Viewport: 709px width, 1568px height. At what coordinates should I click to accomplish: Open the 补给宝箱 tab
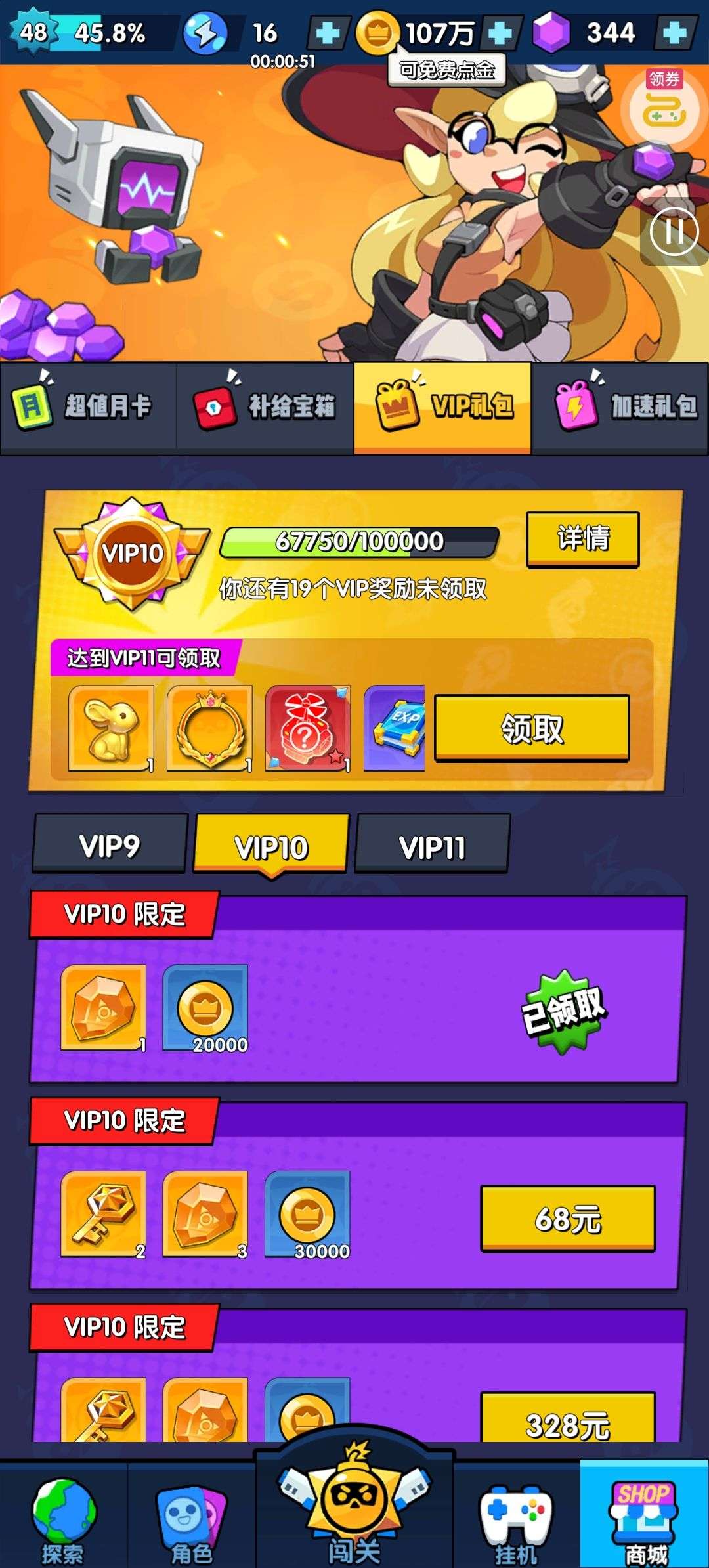pos(265,407)
